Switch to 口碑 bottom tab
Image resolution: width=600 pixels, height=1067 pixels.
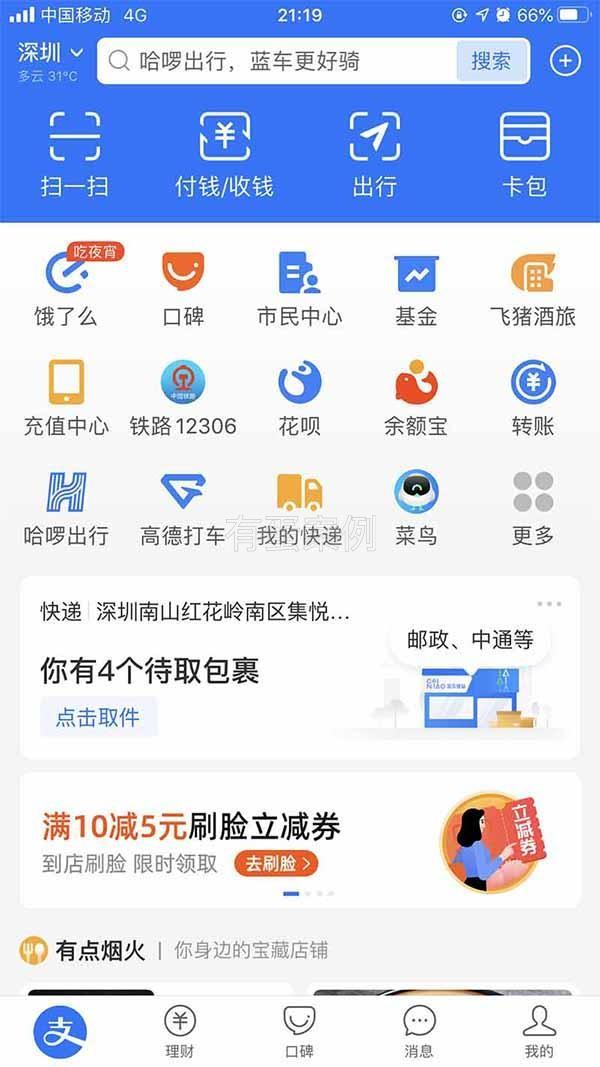click(x=299, y=1031)
